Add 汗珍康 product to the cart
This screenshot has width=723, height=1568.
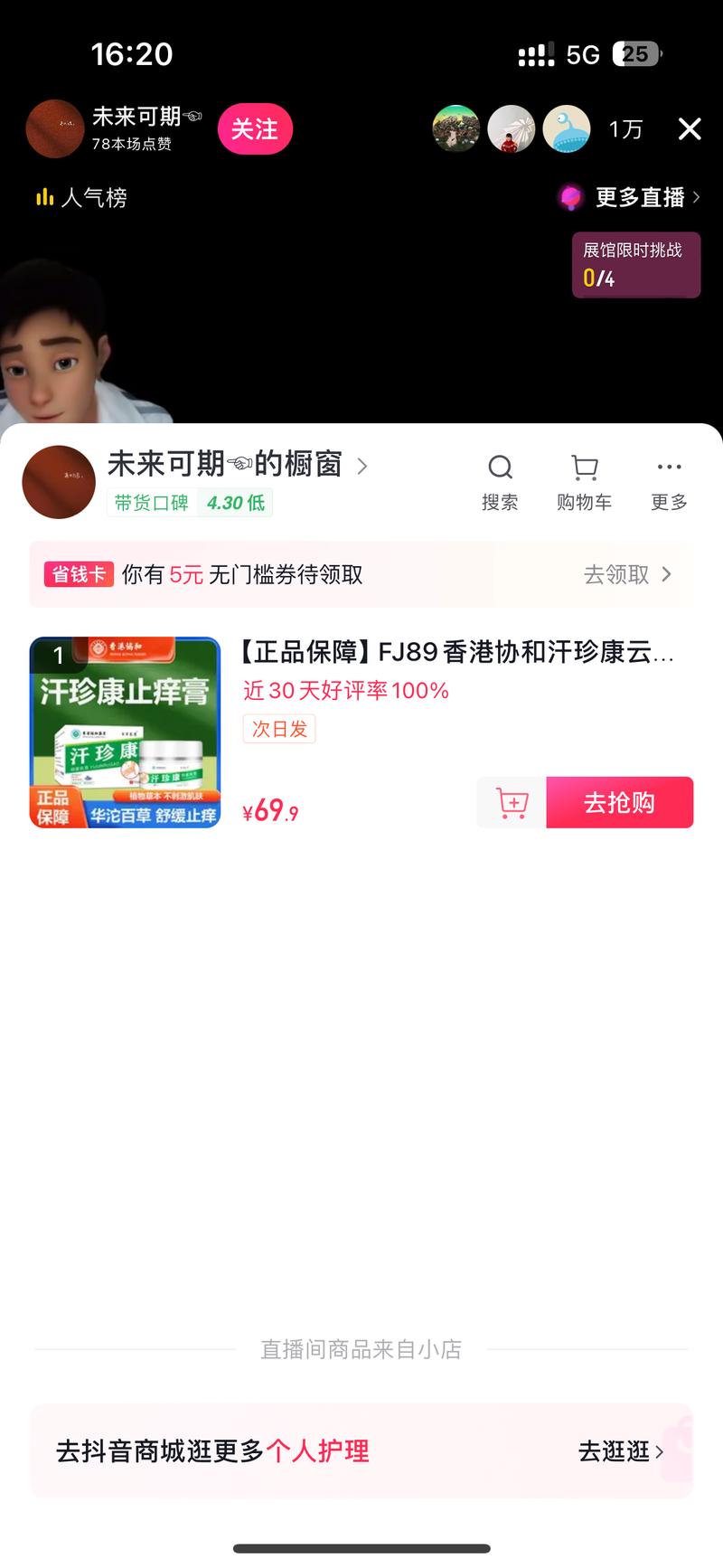[512, 802]
